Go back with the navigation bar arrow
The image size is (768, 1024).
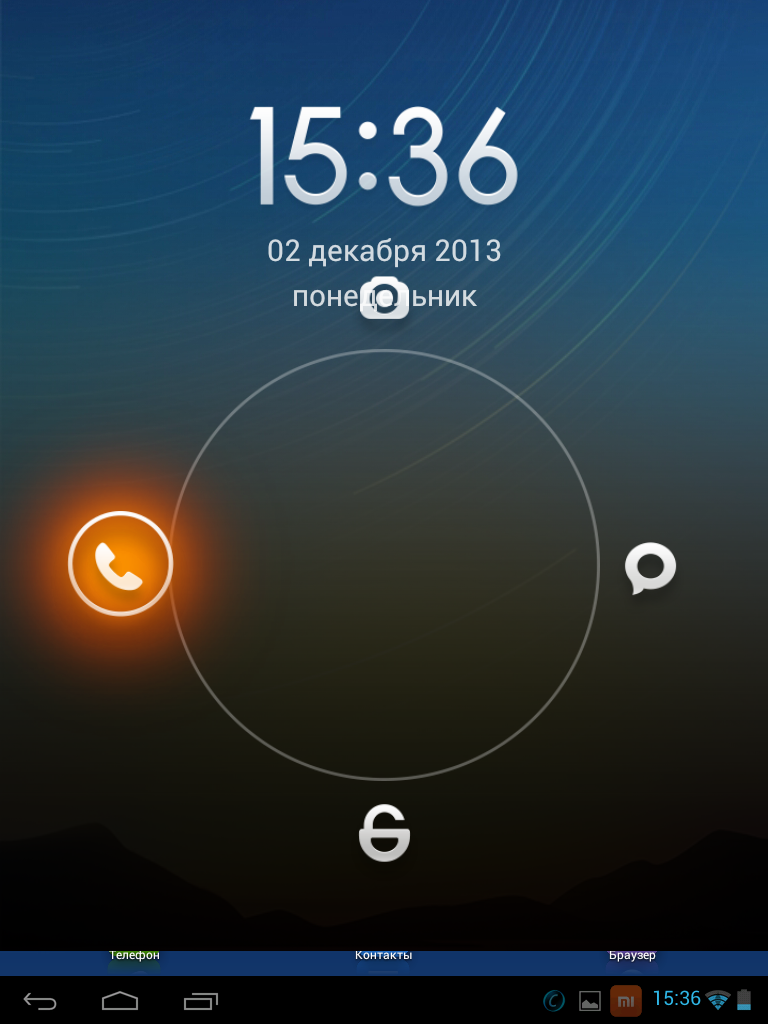pyautogui.click(x=40, y=1000)
